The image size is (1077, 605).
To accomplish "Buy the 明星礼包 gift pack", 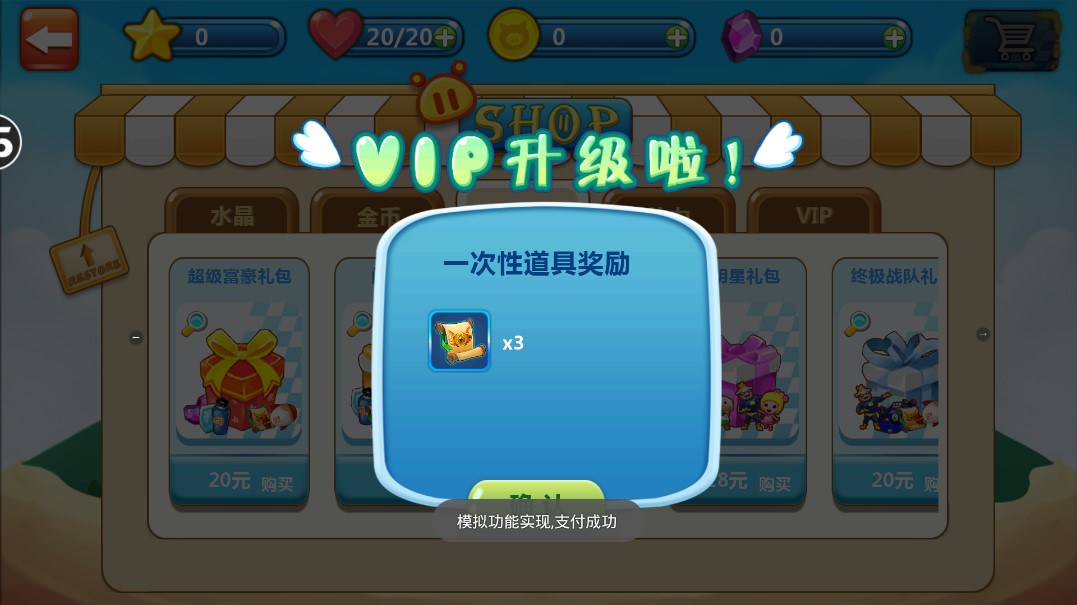I will [756, 482].
